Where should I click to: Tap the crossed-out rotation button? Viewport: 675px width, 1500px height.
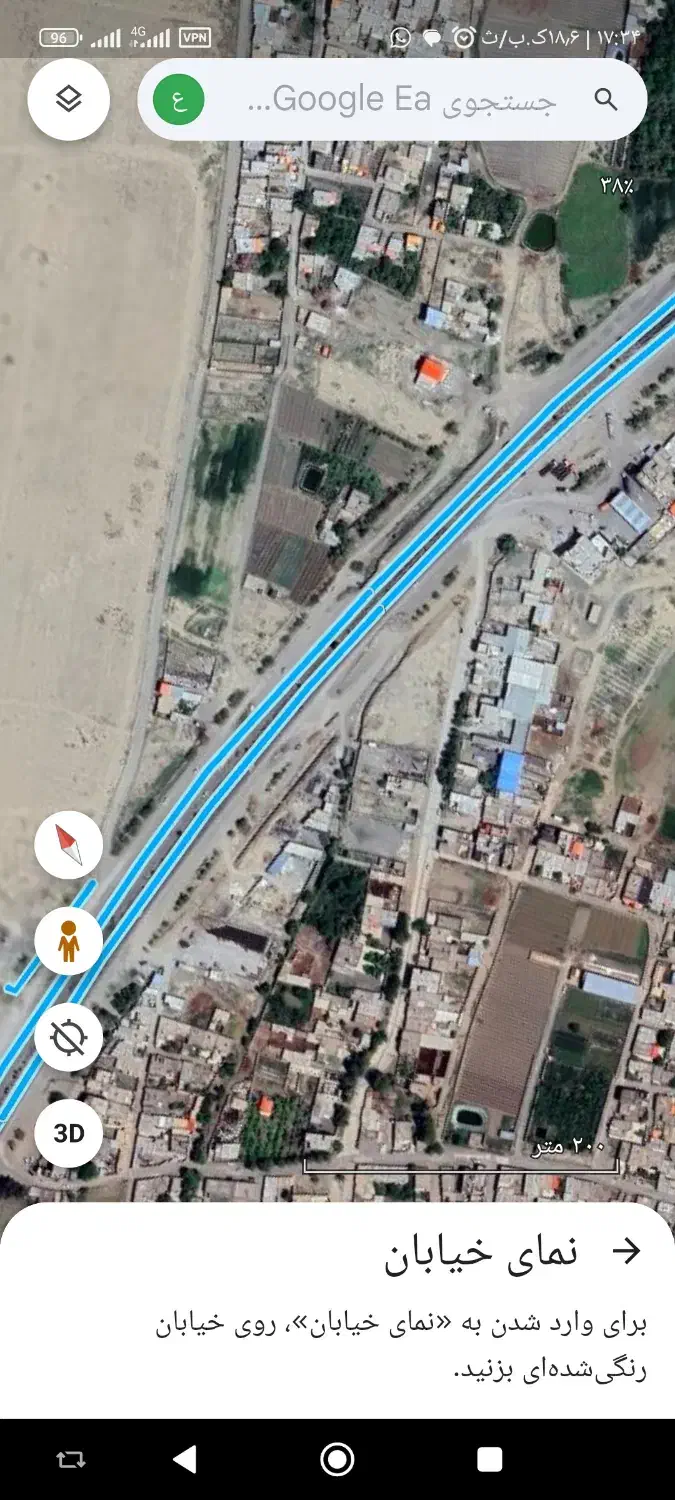pos(68,1037)
